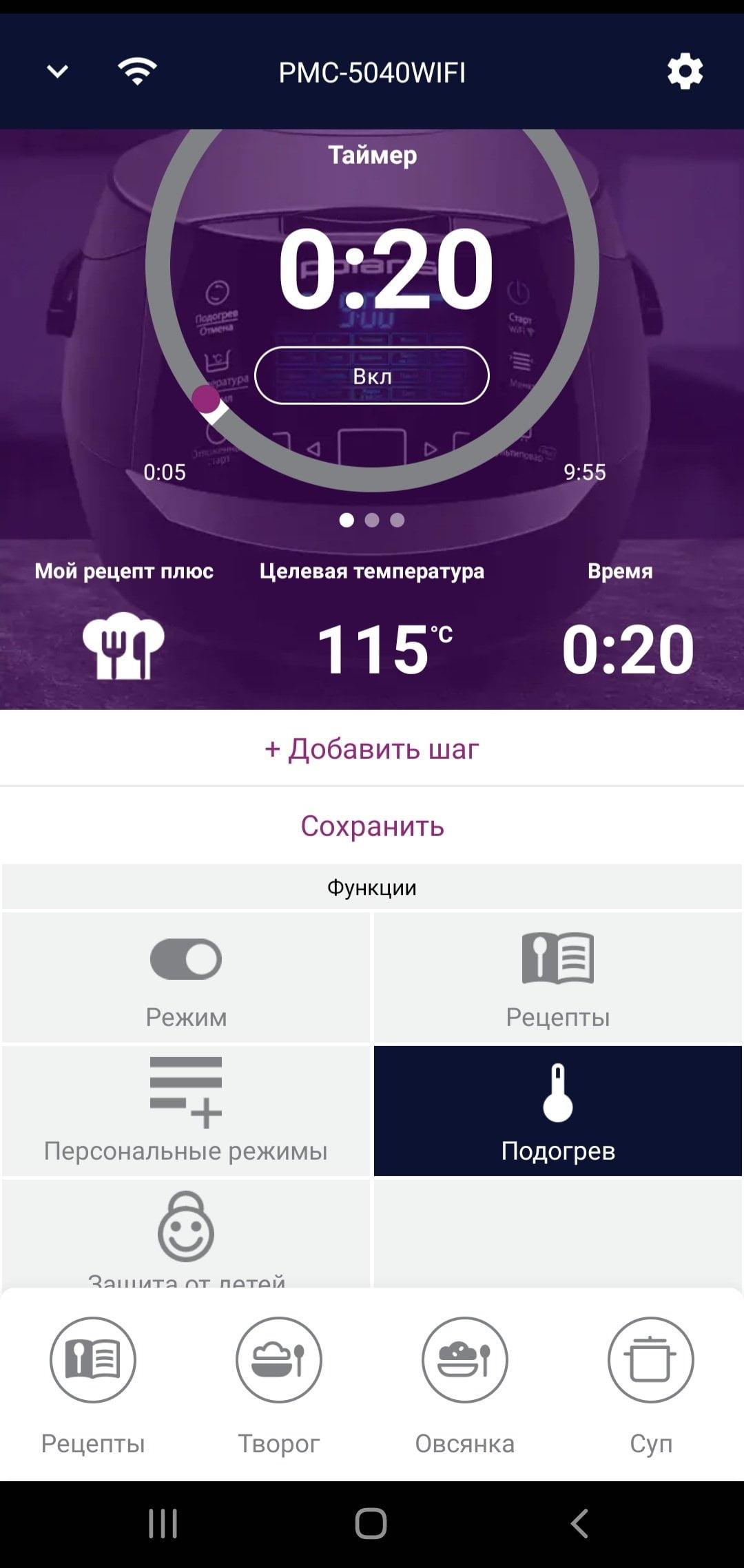Select the Суп program
744x1568 pixels.
coord(651,1384)
